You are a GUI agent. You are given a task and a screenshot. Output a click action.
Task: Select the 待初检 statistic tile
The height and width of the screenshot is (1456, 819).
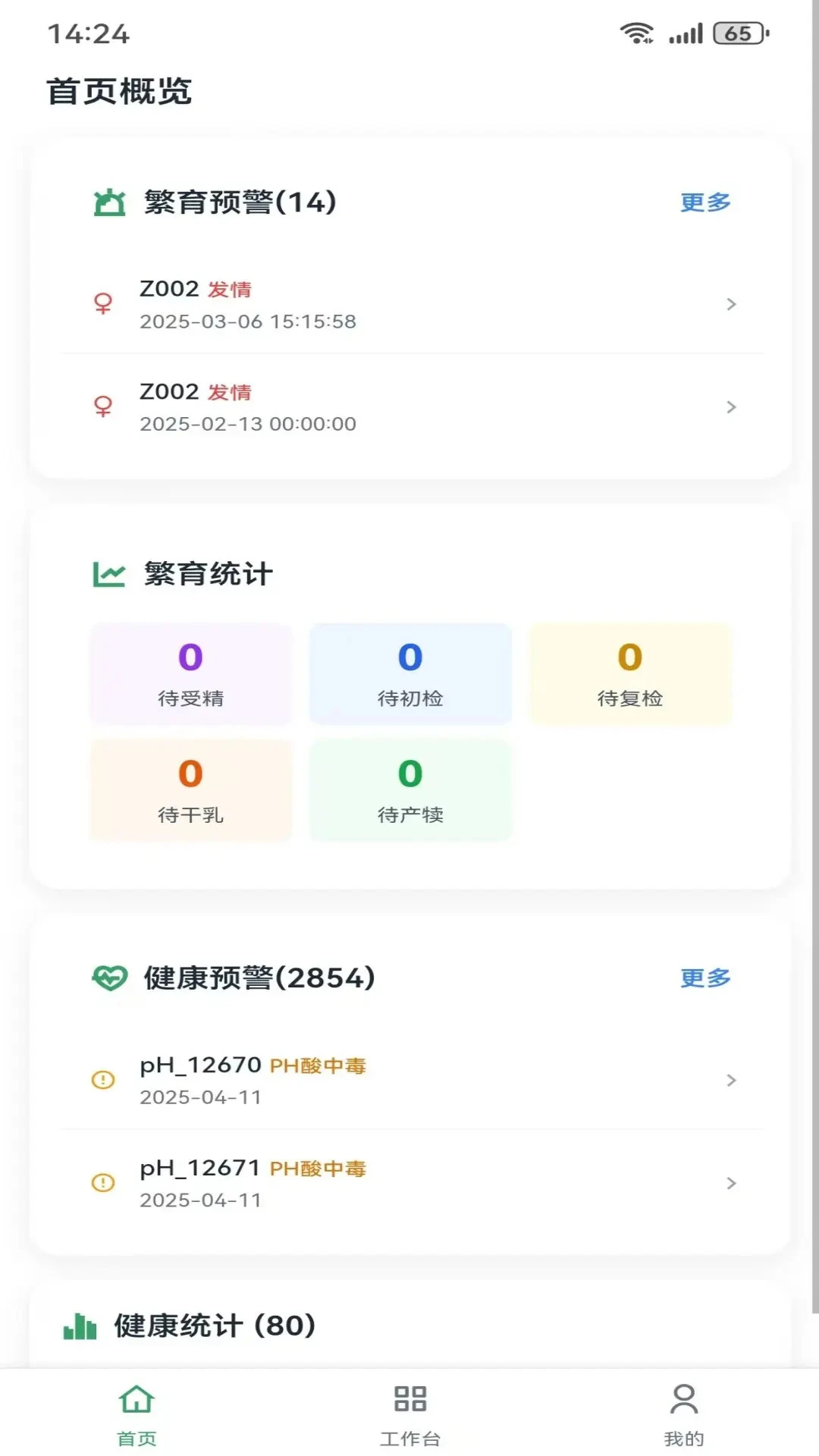410,673
